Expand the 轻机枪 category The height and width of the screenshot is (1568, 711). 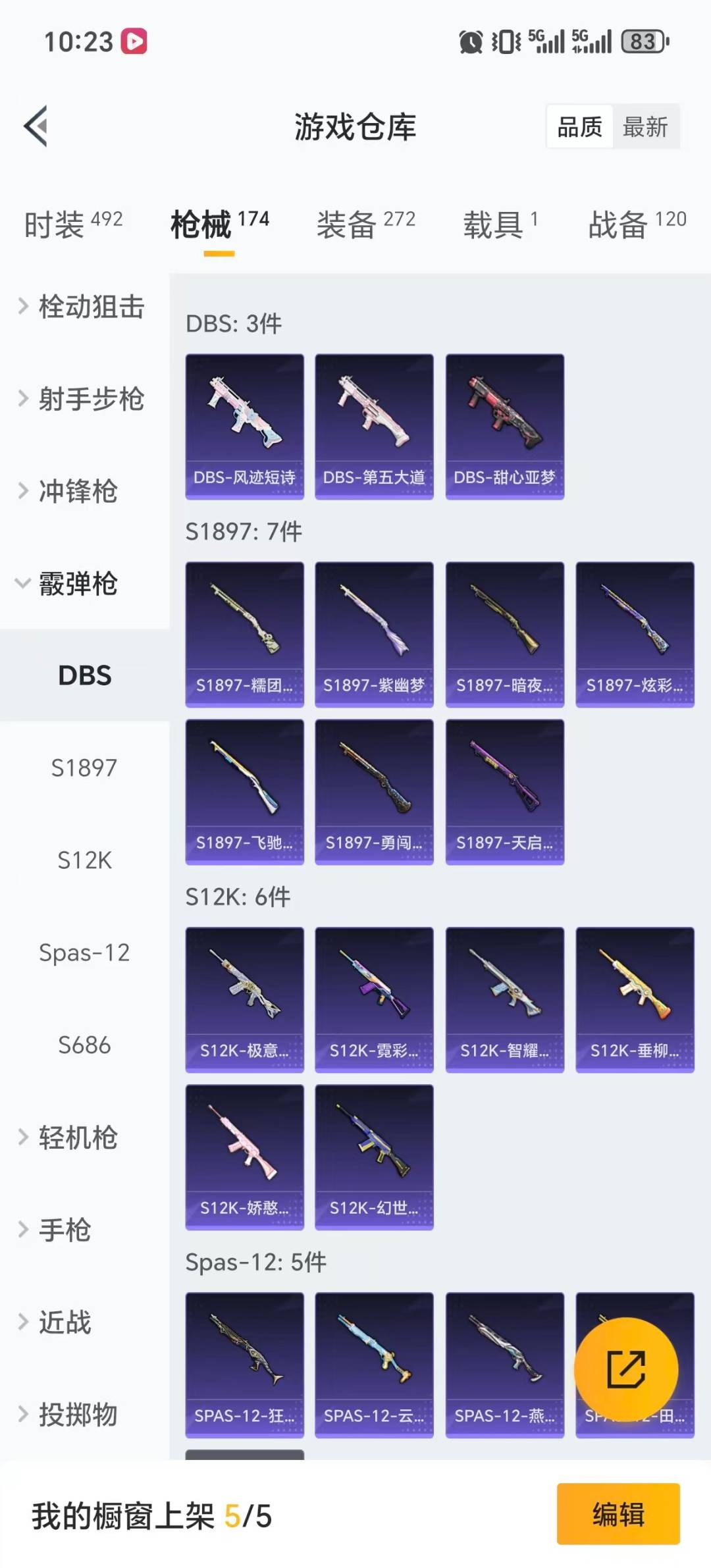point(78,1137)
